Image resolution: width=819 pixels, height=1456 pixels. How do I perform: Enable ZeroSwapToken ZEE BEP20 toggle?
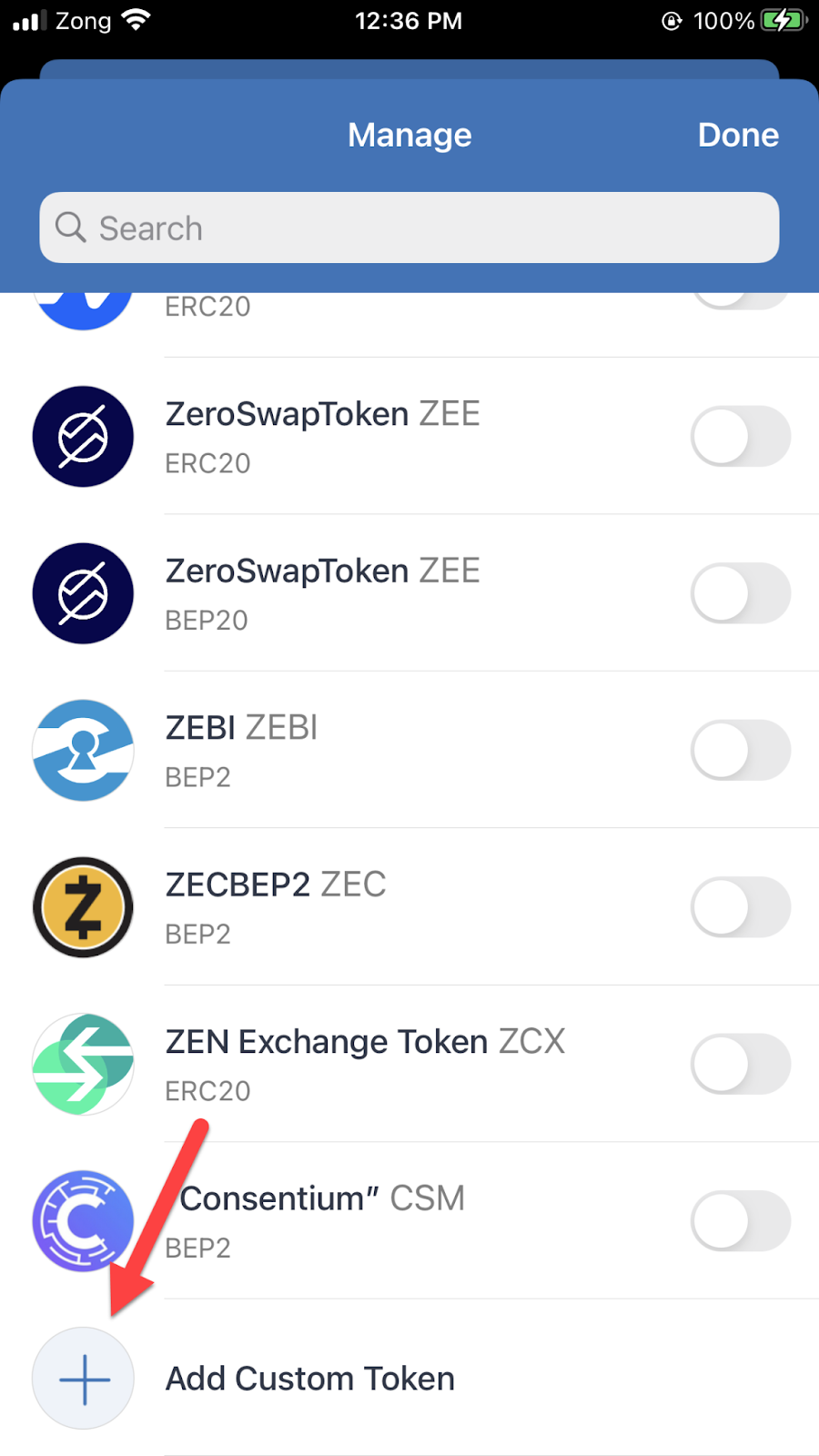[741, 593]
